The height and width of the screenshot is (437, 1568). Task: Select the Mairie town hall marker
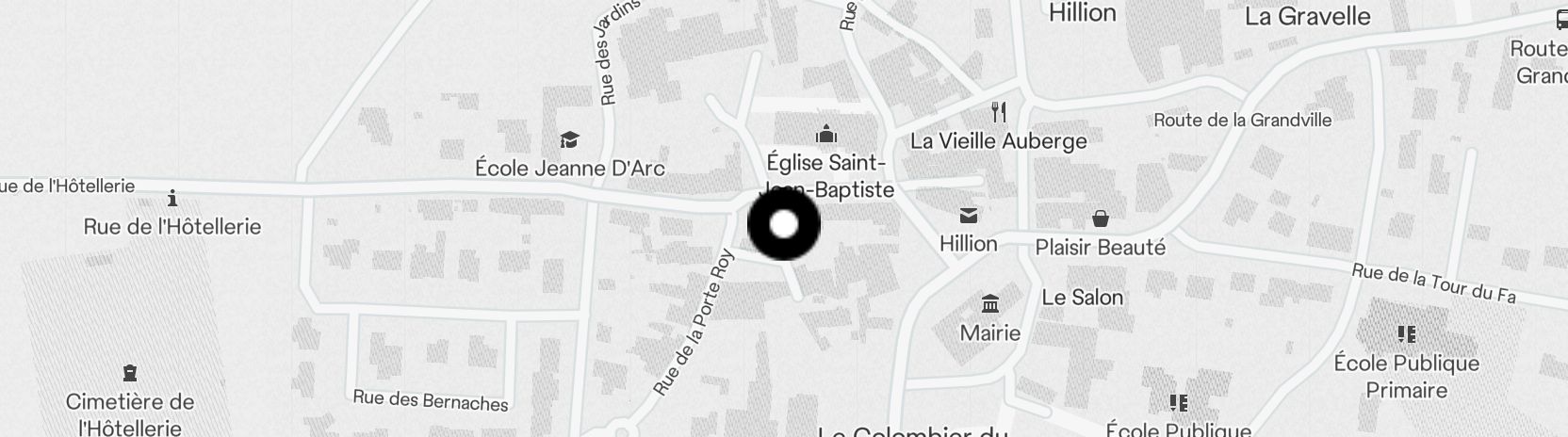[990, 304]
